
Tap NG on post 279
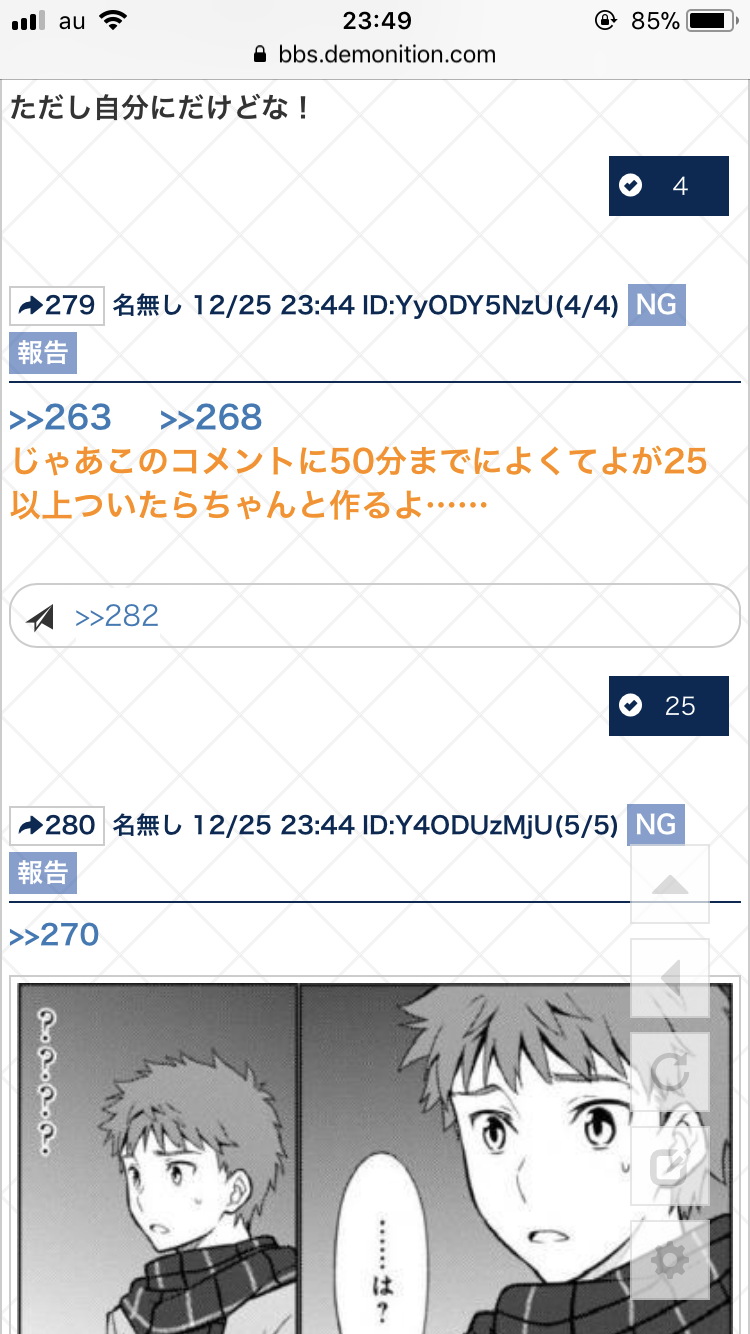pyautogui.click(x=656, y=305)
